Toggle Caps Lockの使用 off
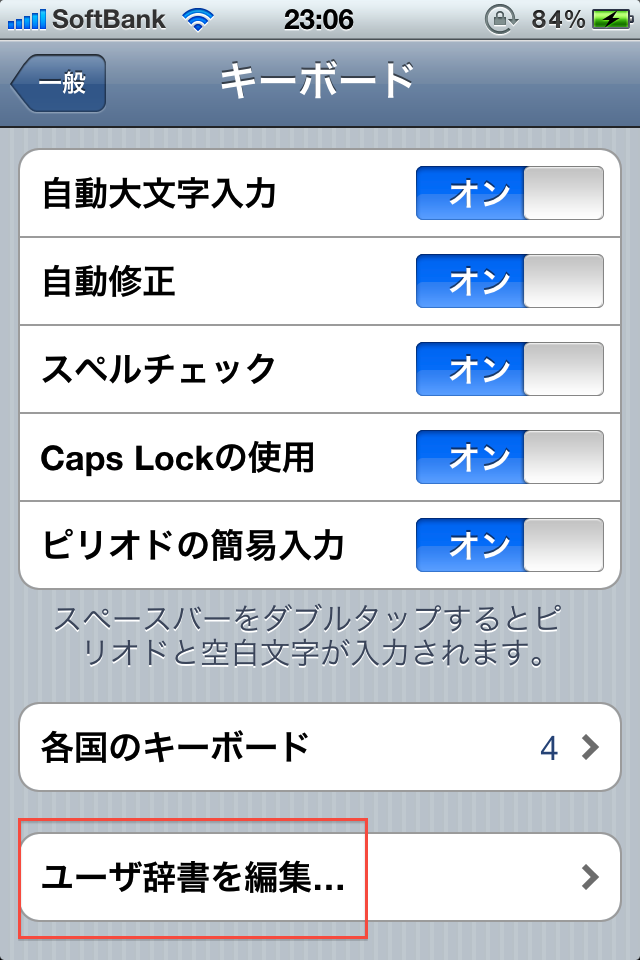 coord(509,457)
